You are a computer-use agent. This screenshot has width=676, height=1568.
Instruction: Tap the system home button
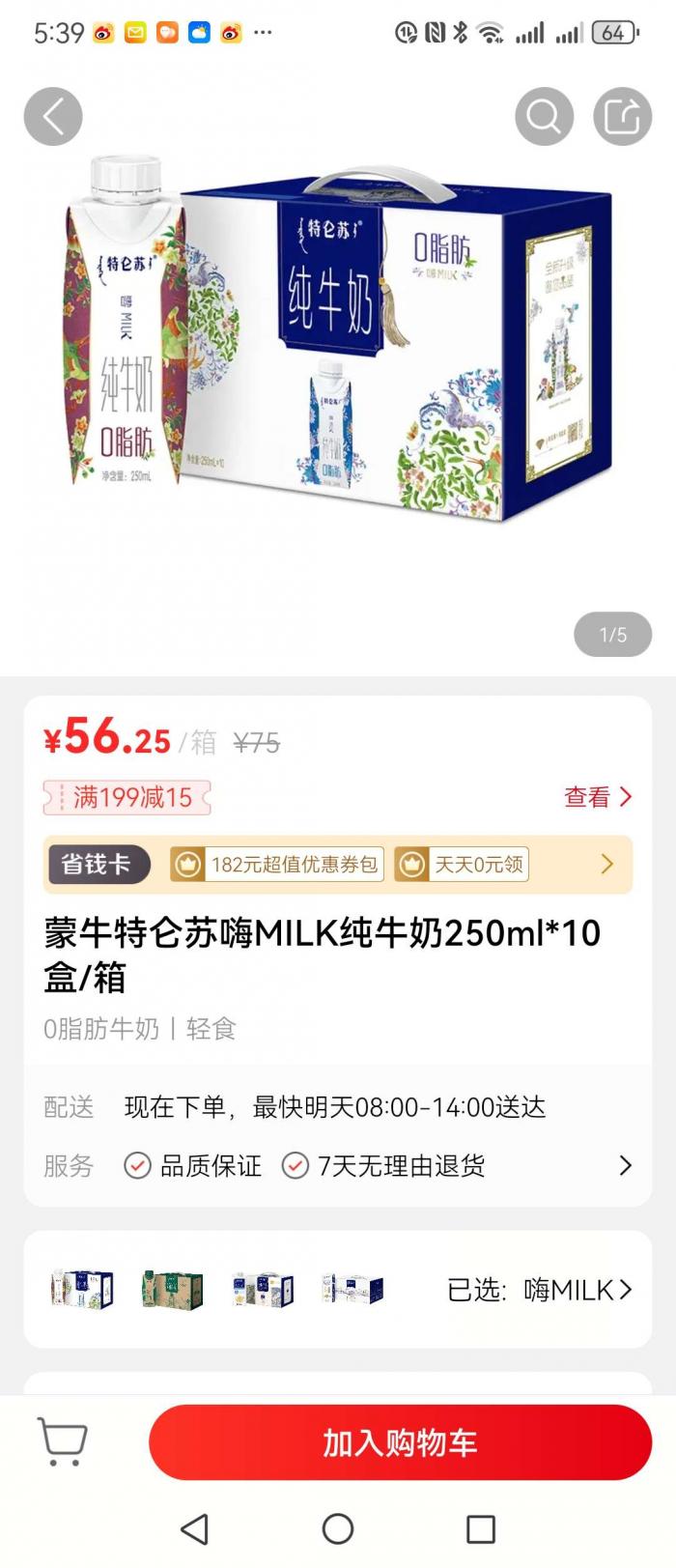(x=338, y=1528)
